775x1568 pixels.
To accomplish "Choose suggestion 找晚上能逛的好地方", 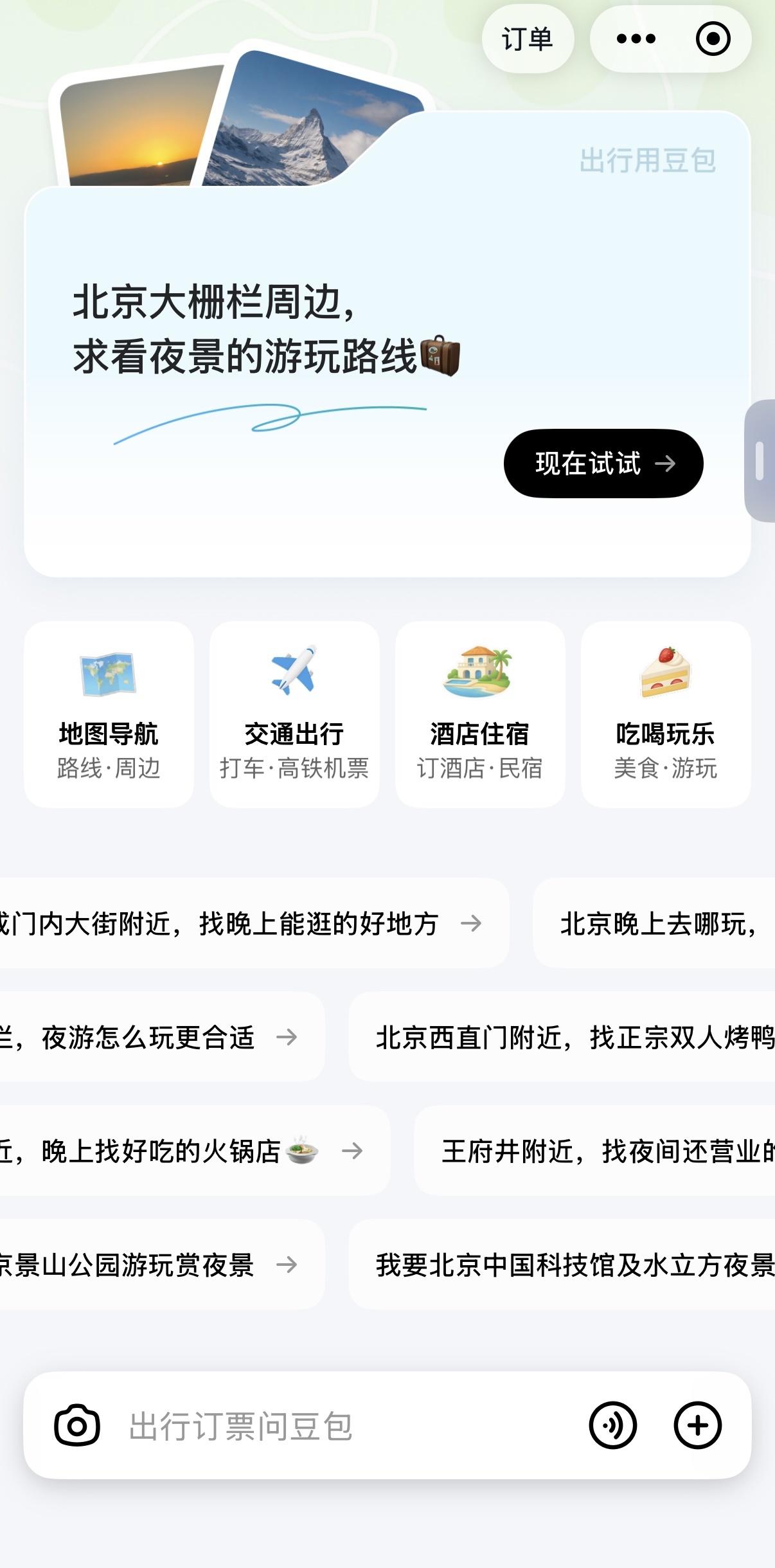I will (254, 923).
